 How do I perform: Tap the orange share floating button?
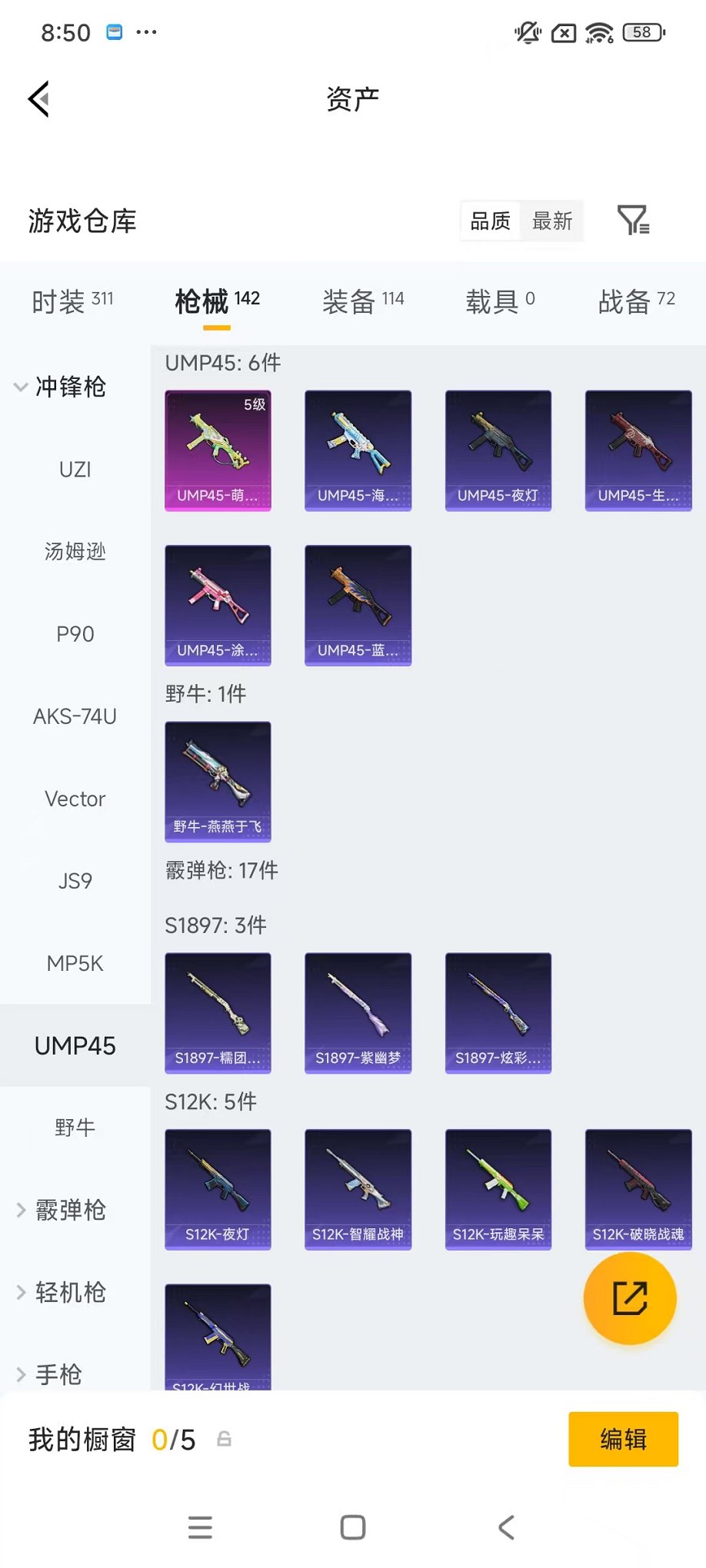[630, 1298]
